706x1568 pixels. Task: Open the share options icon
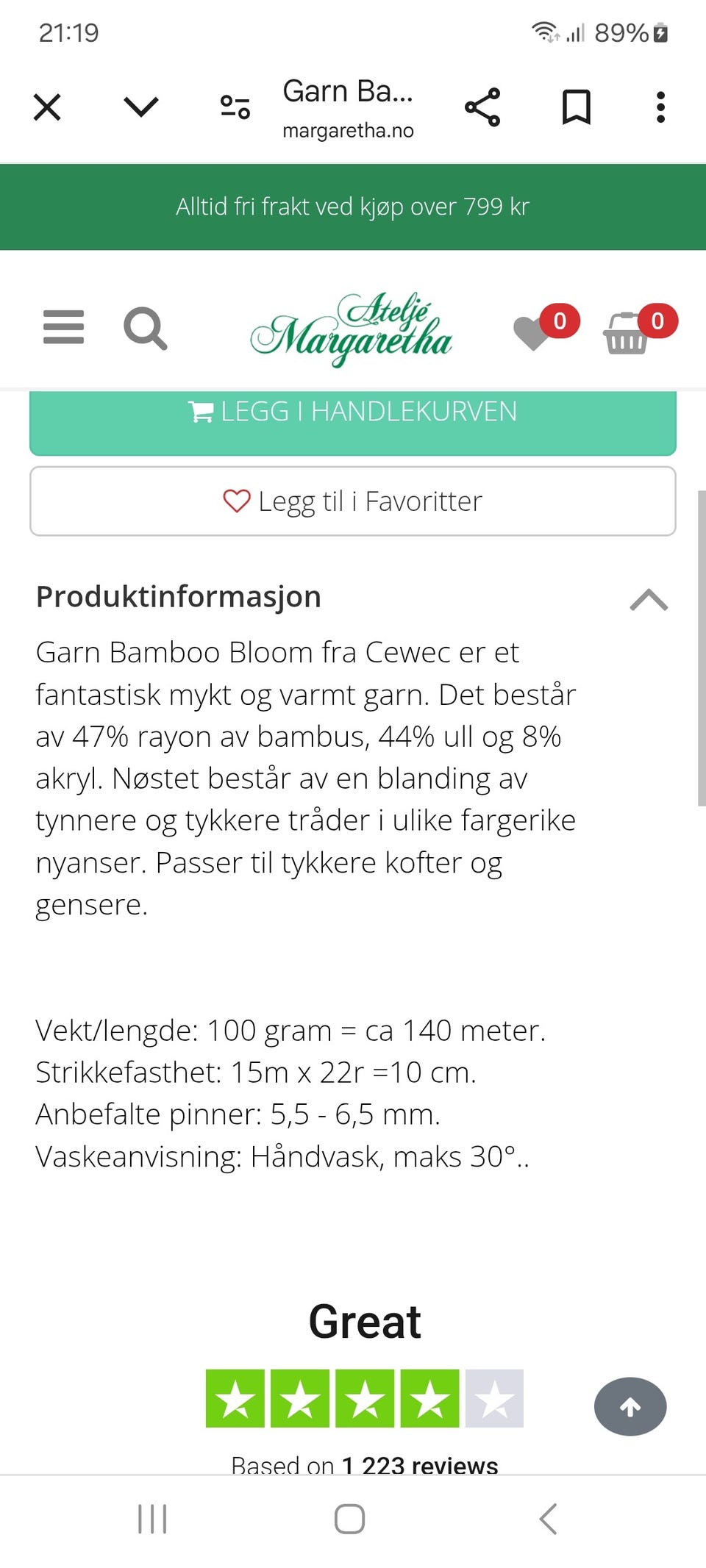(x=483, y=107)
